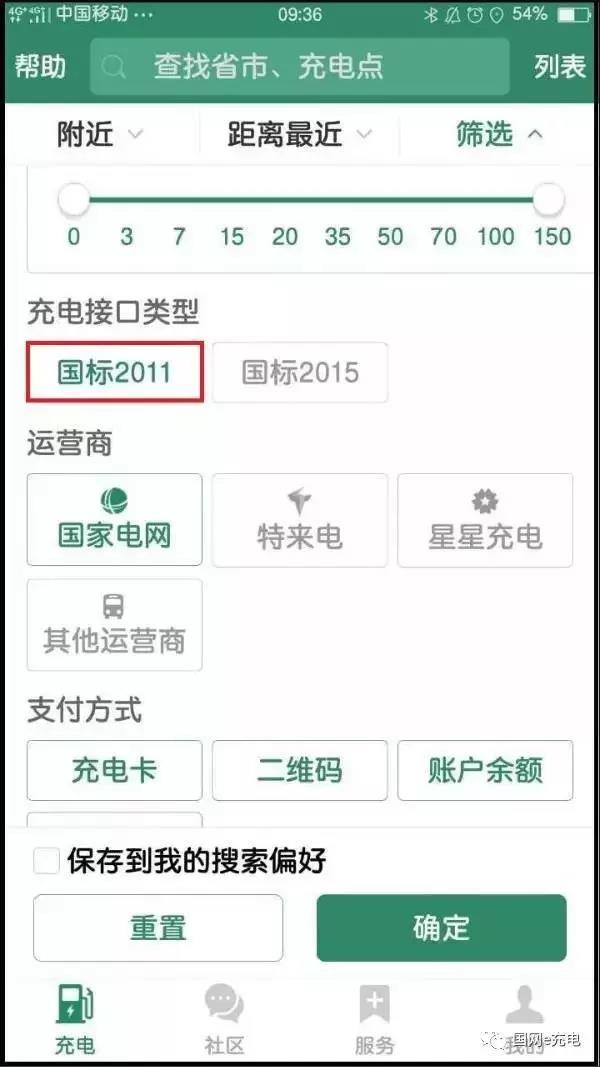Open the 距离最近 sort dropdown
The image size is (600, 1067).
pos(299,135)
